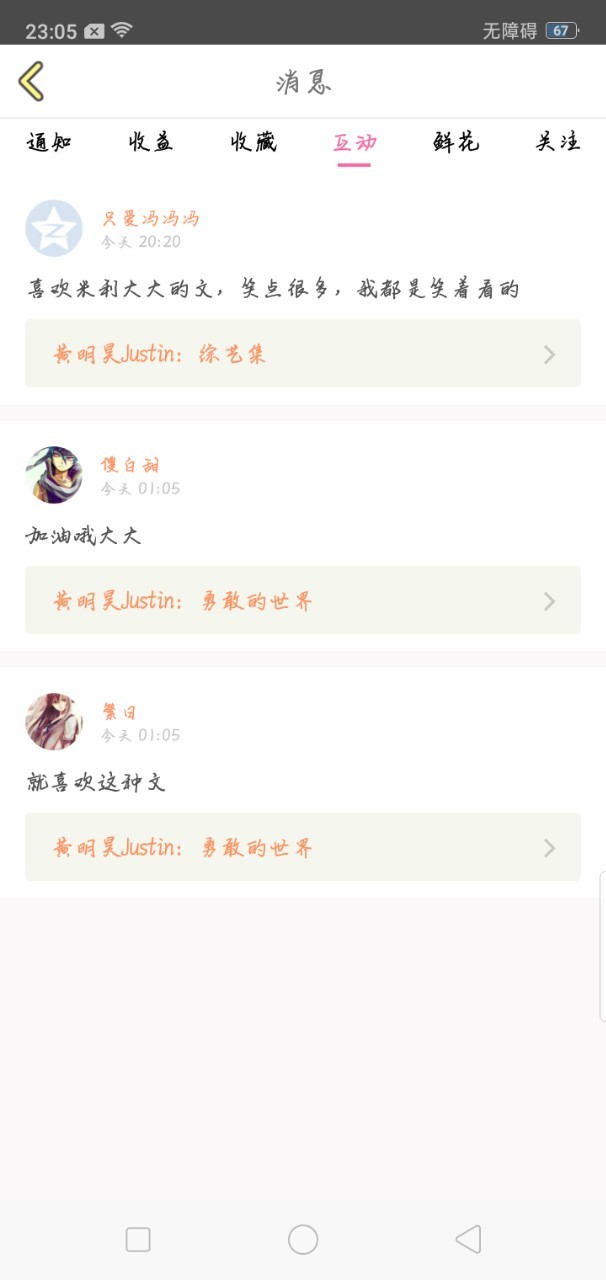
Task: View 只爱冯冯冯's profile avatar
Action: coord(53,228)
